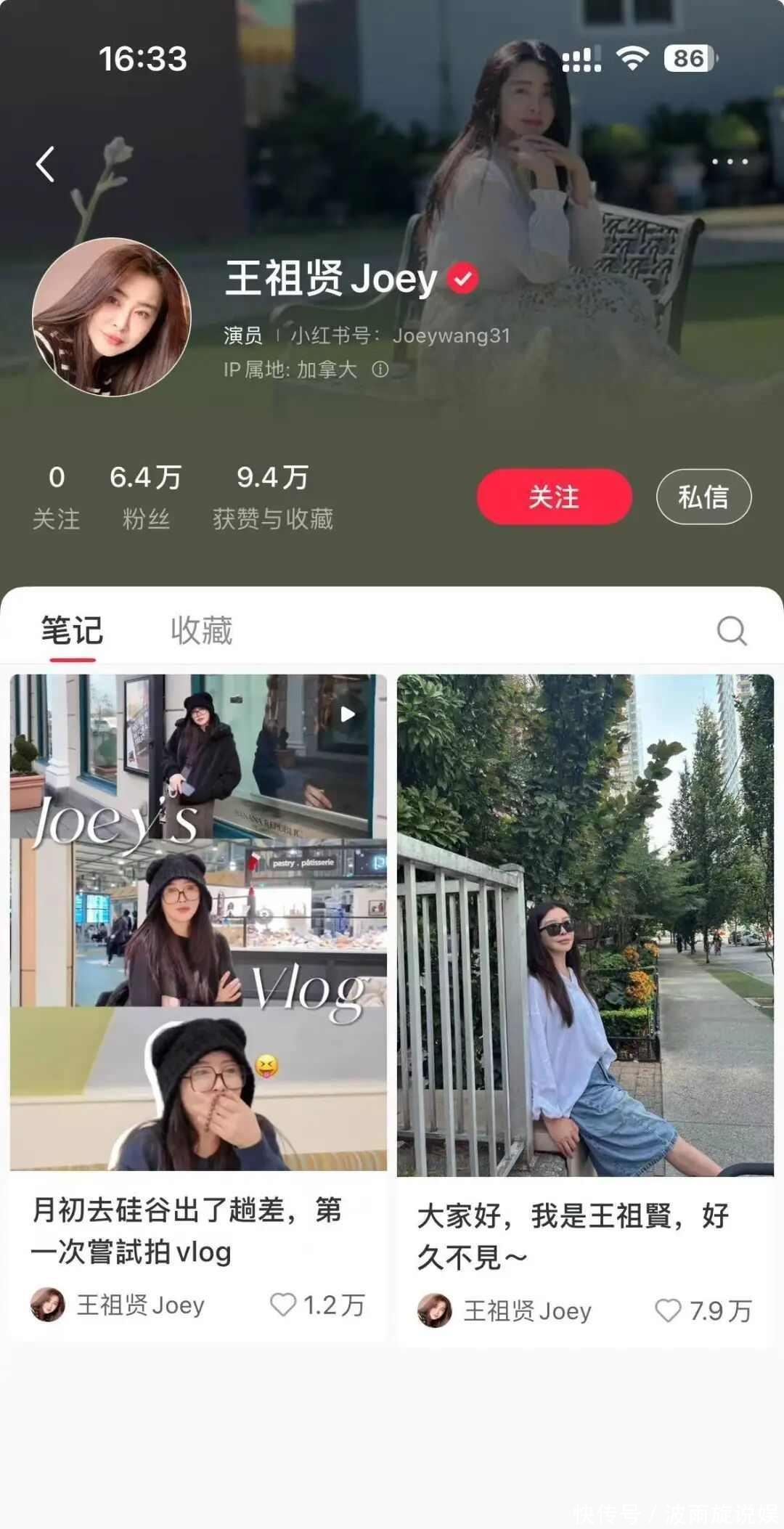Like the 好久不見 note
This screenshot has width=784, height=1529.
coord(668,1310)
